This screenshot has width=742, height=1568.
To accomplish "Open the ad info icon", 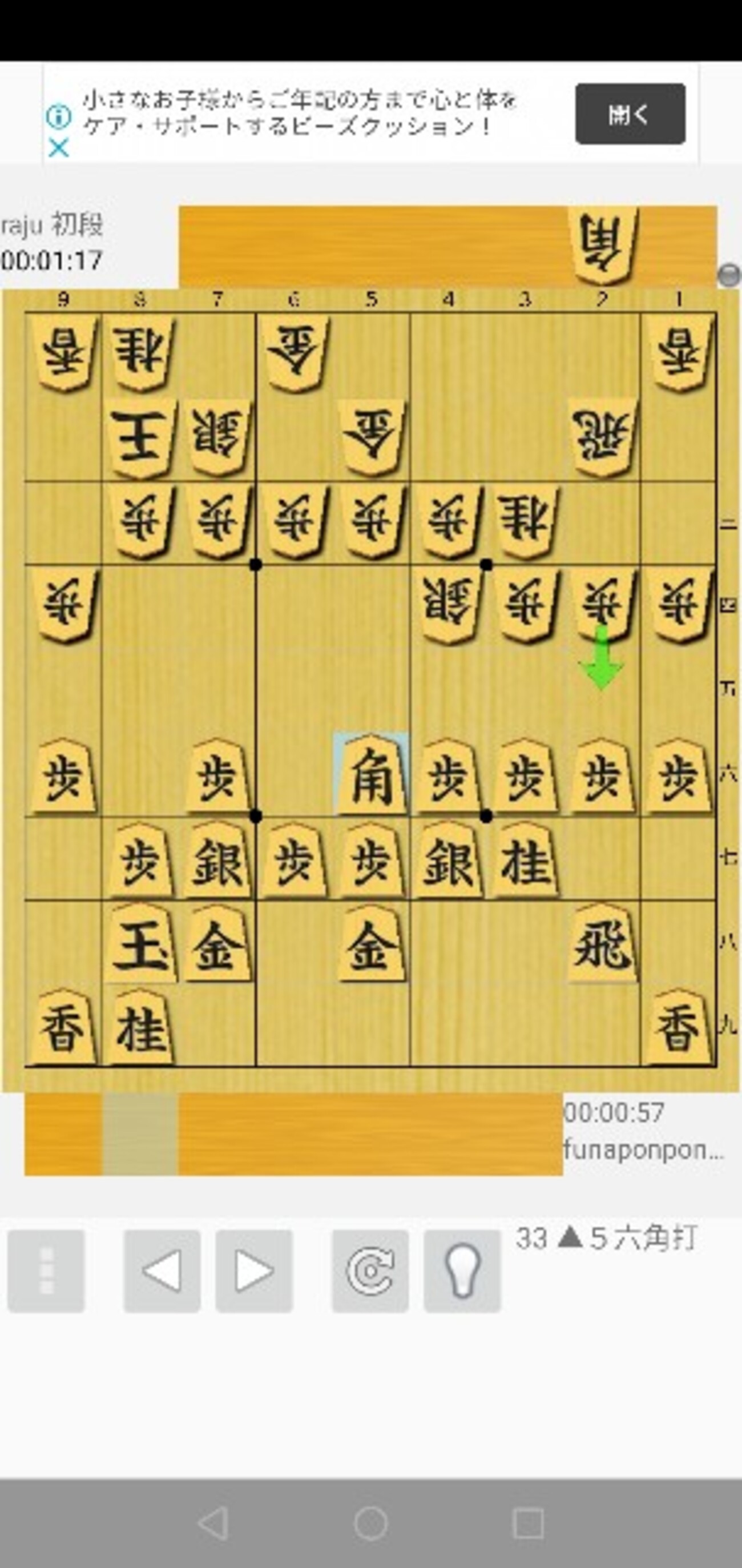I will (x=58, y=116).
